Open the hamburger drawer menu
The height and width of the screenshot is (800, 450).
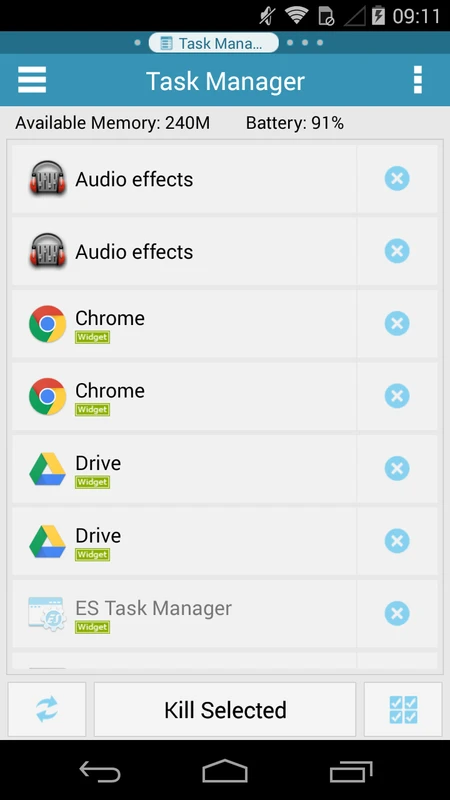(x=32, y=80)
